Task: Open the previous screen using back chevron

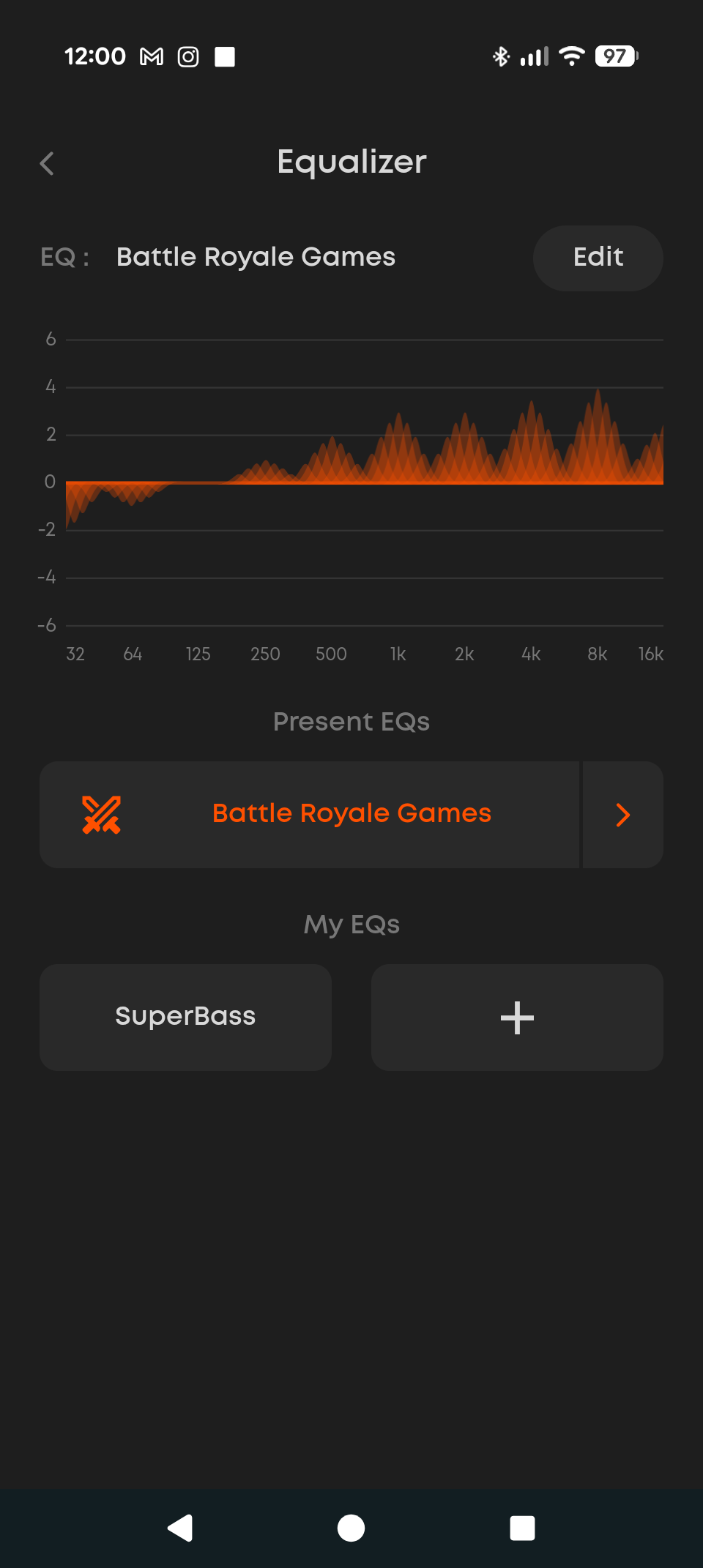Action: (47, 163)
